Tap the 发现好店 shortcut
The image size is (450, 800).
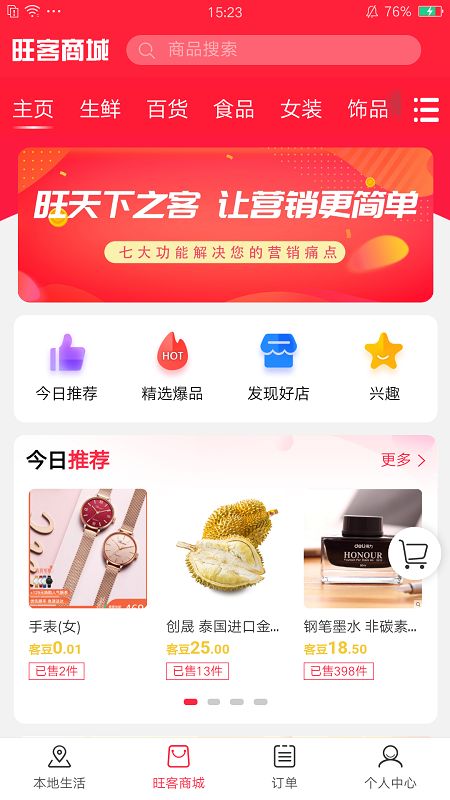click(278, 367)
